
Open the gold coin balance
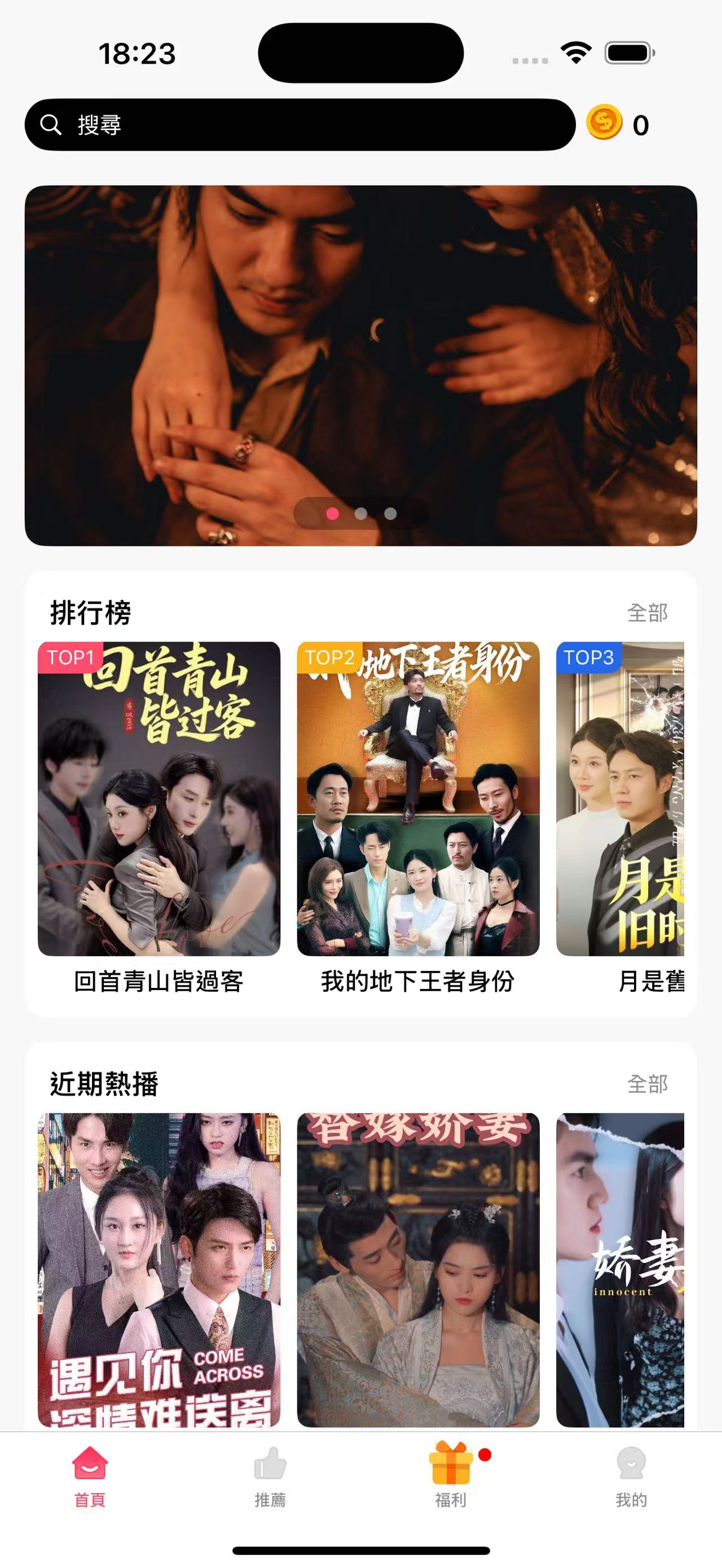click(x=618, y=124)
